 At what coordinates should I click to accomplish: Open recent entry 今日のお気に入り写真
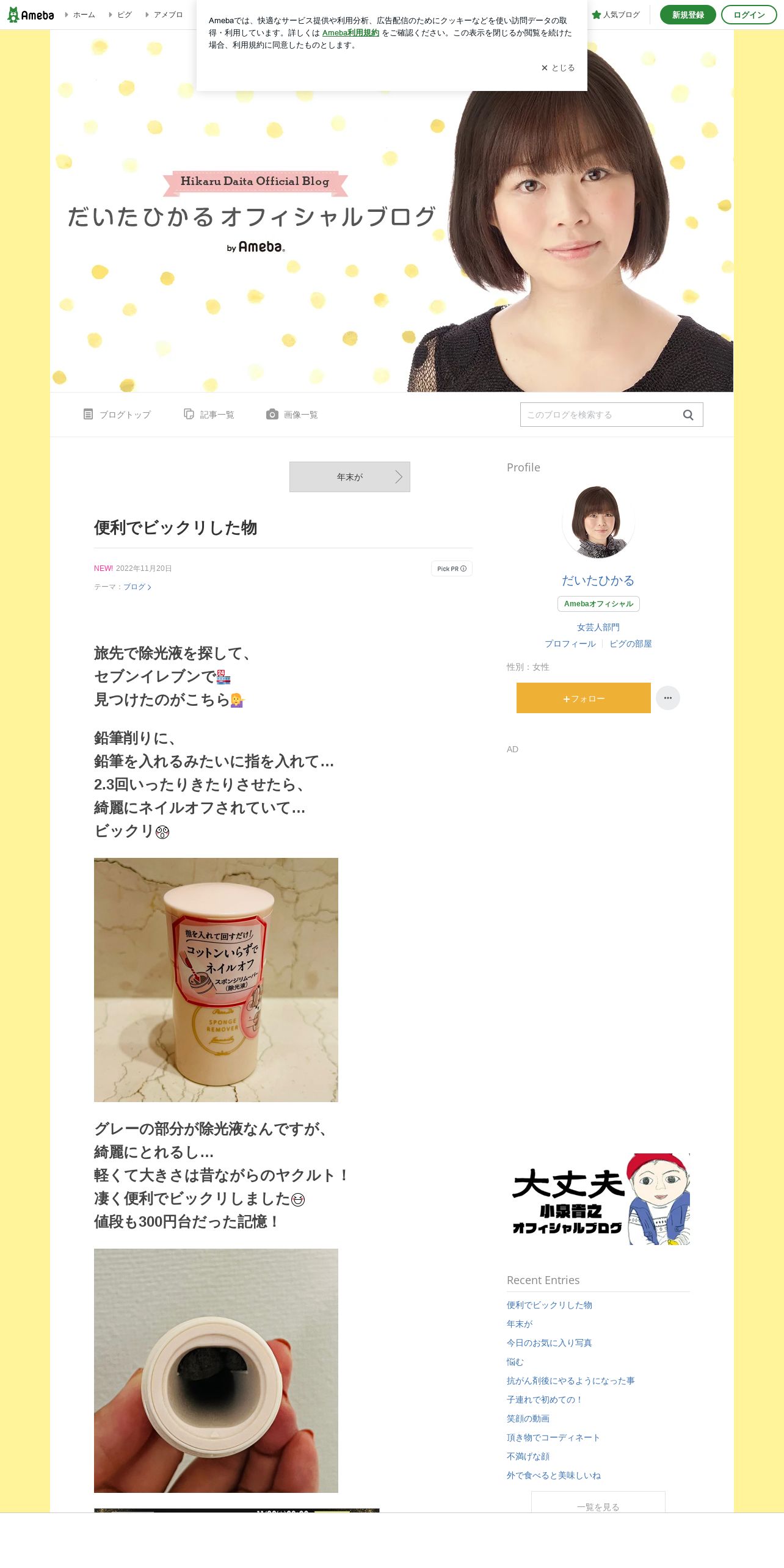pyautogui.click(x=550, y=1343)
